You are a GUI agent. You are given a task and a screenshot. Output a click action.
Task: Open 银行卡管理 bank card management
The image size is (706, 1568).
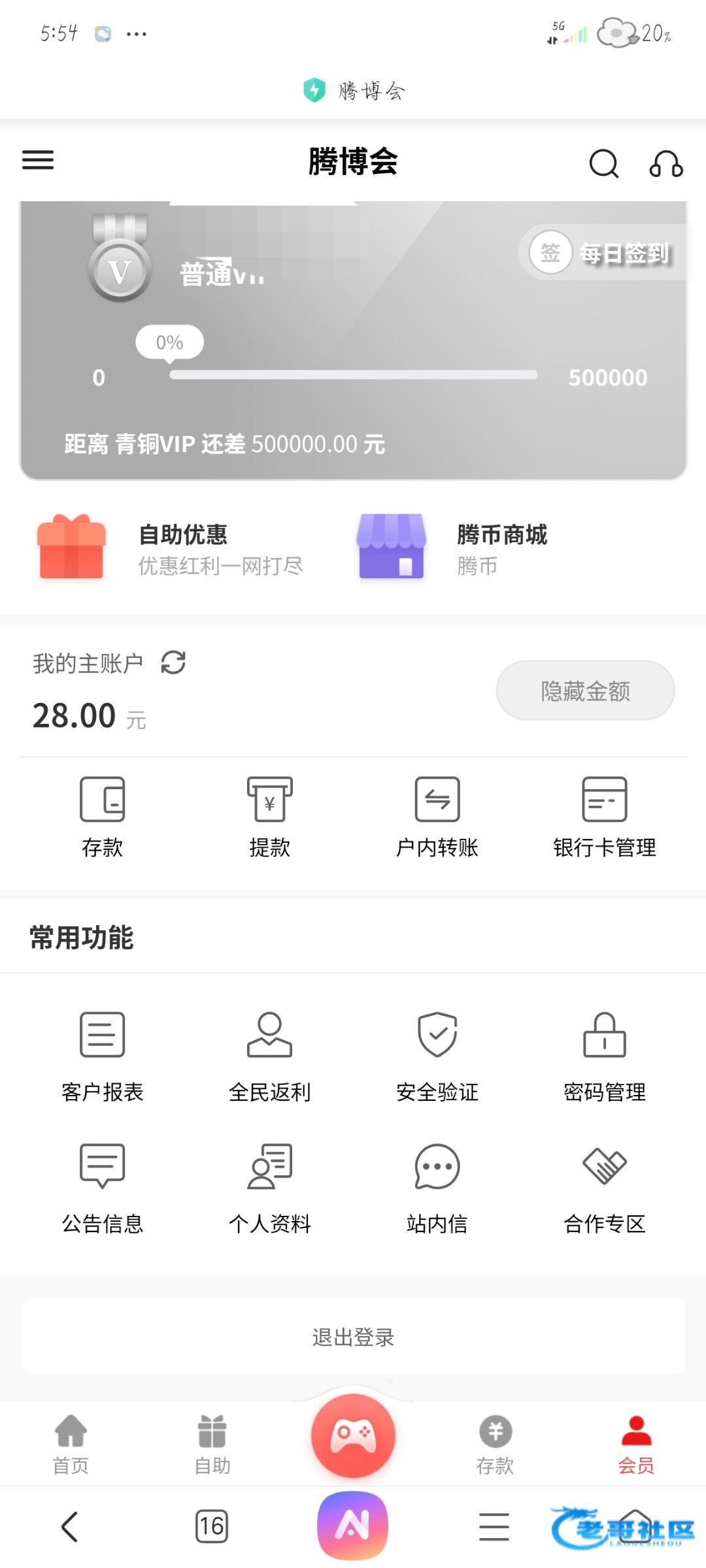[605, 817]
